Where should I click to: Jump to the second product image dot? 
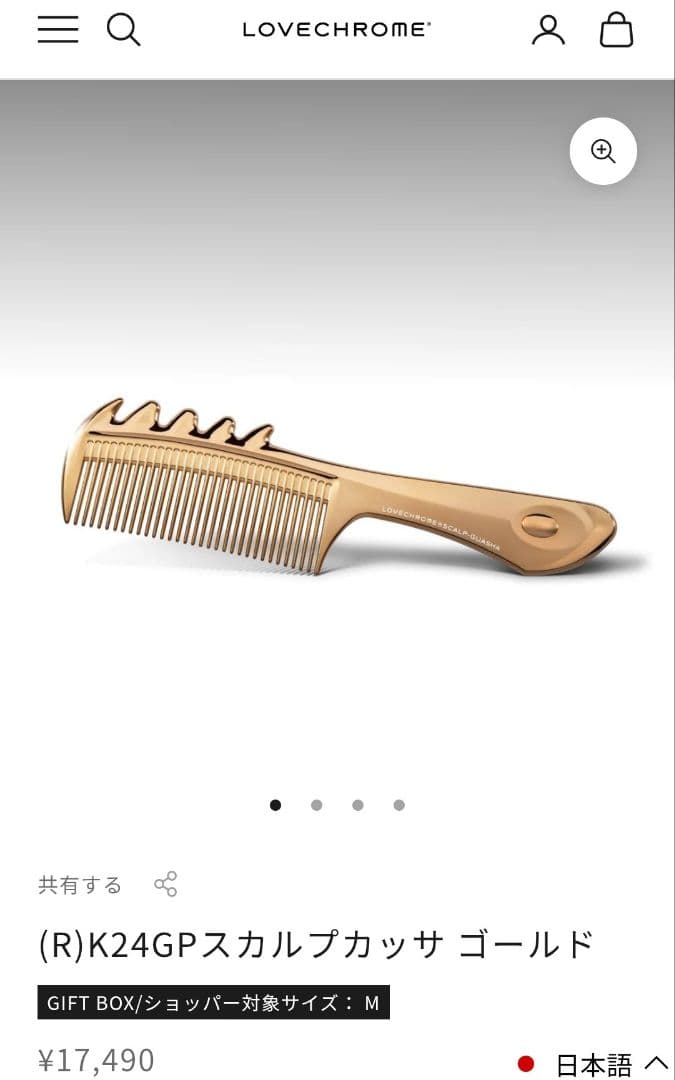coord(317,805)
